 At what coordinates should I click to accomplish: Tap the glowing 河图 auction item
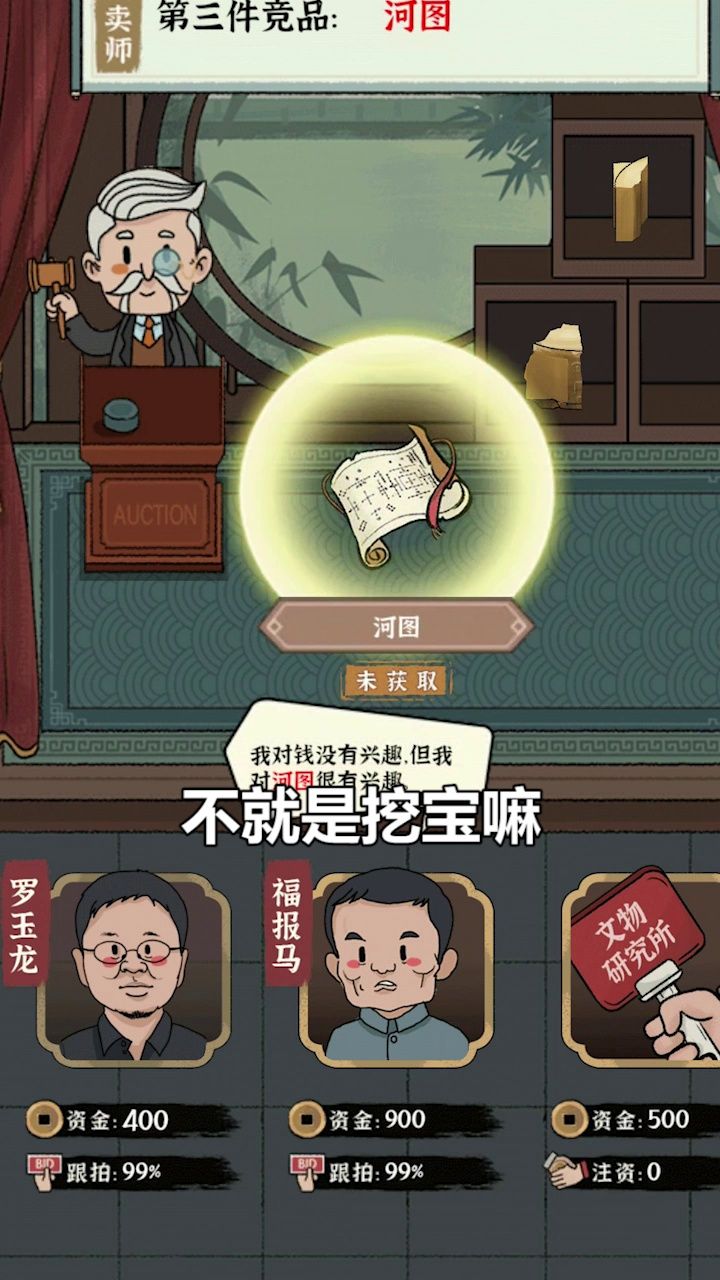[396, 492]
